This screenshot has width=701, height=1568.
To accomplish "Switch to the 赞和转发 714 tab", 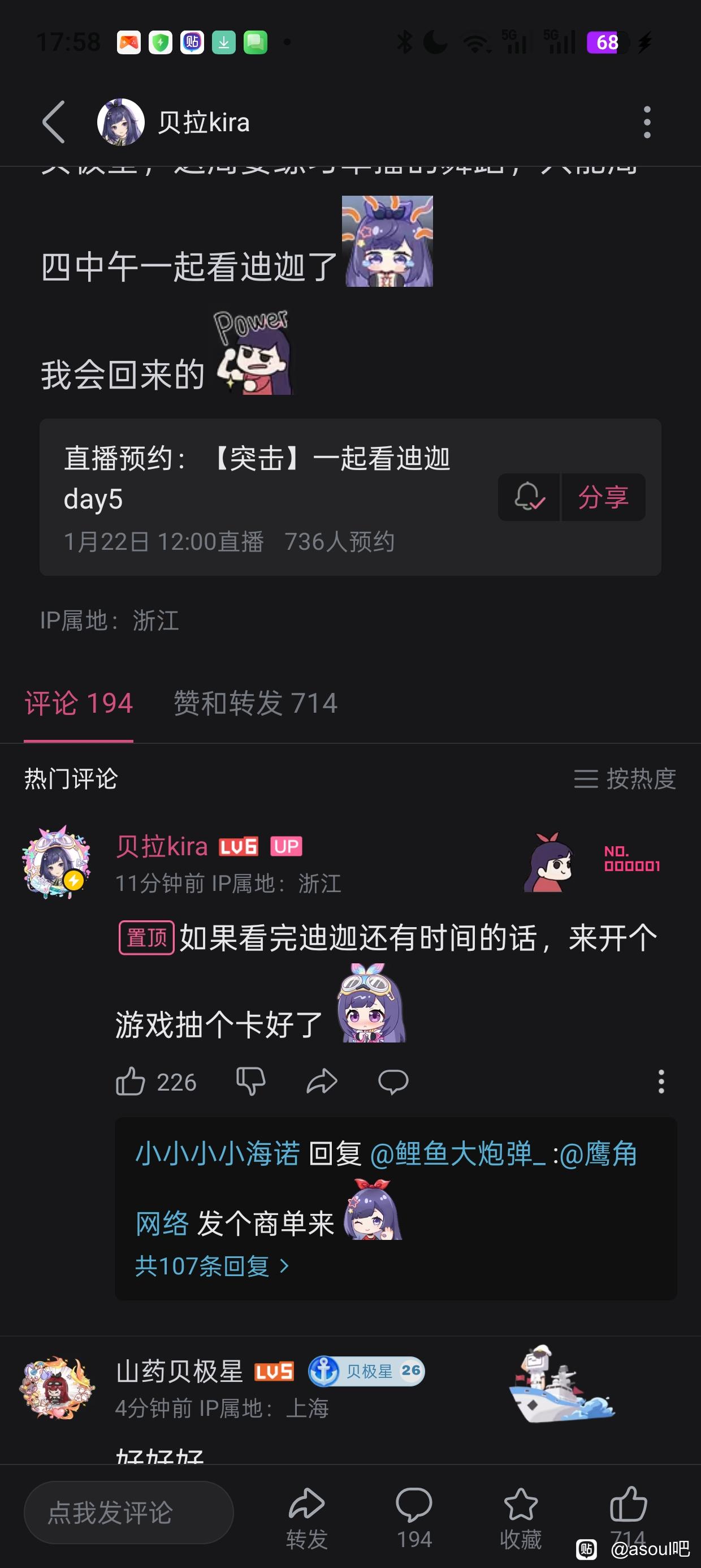I will (256, 703).
